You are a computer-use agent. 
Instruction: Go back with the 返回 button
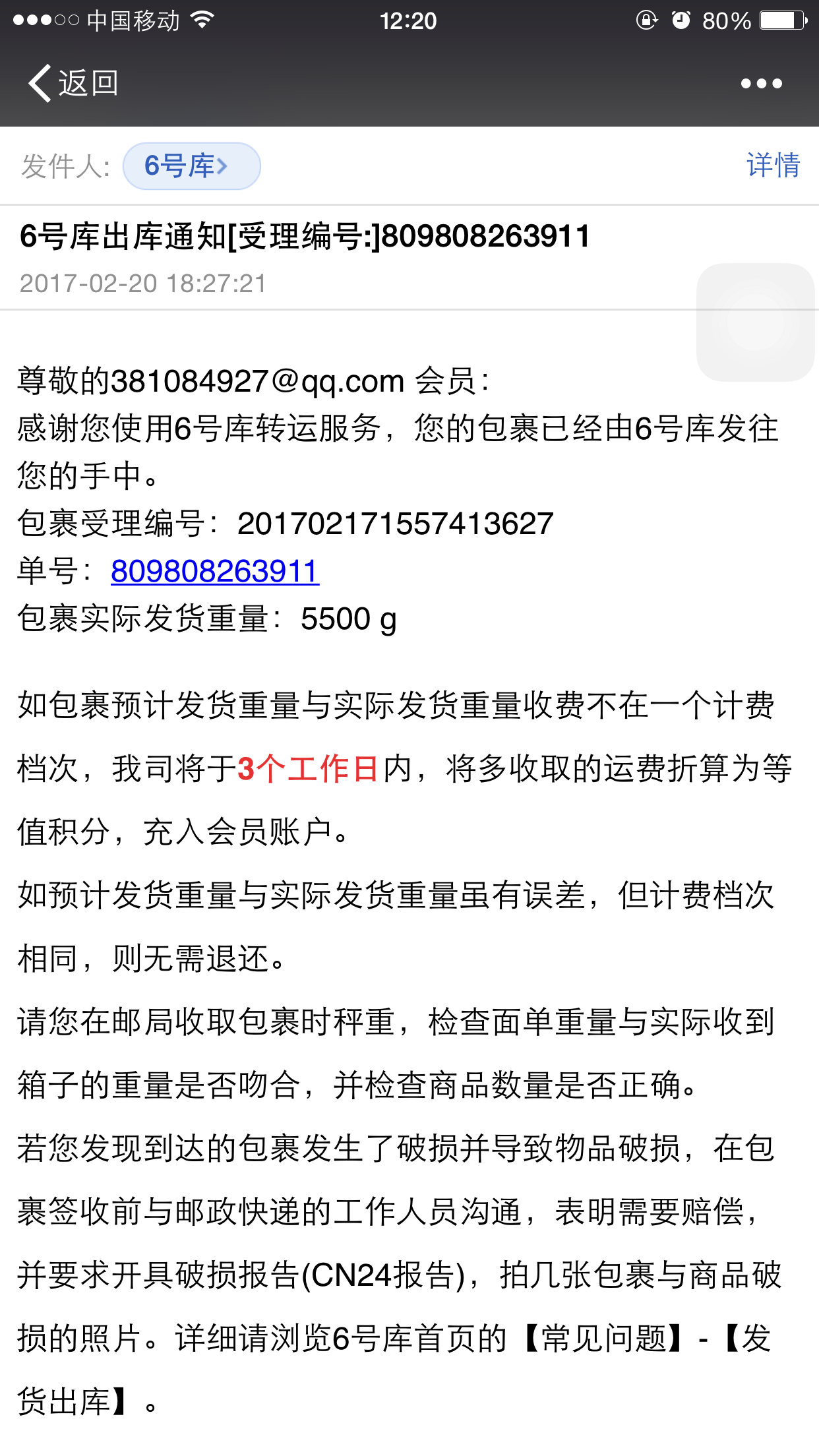73,84
